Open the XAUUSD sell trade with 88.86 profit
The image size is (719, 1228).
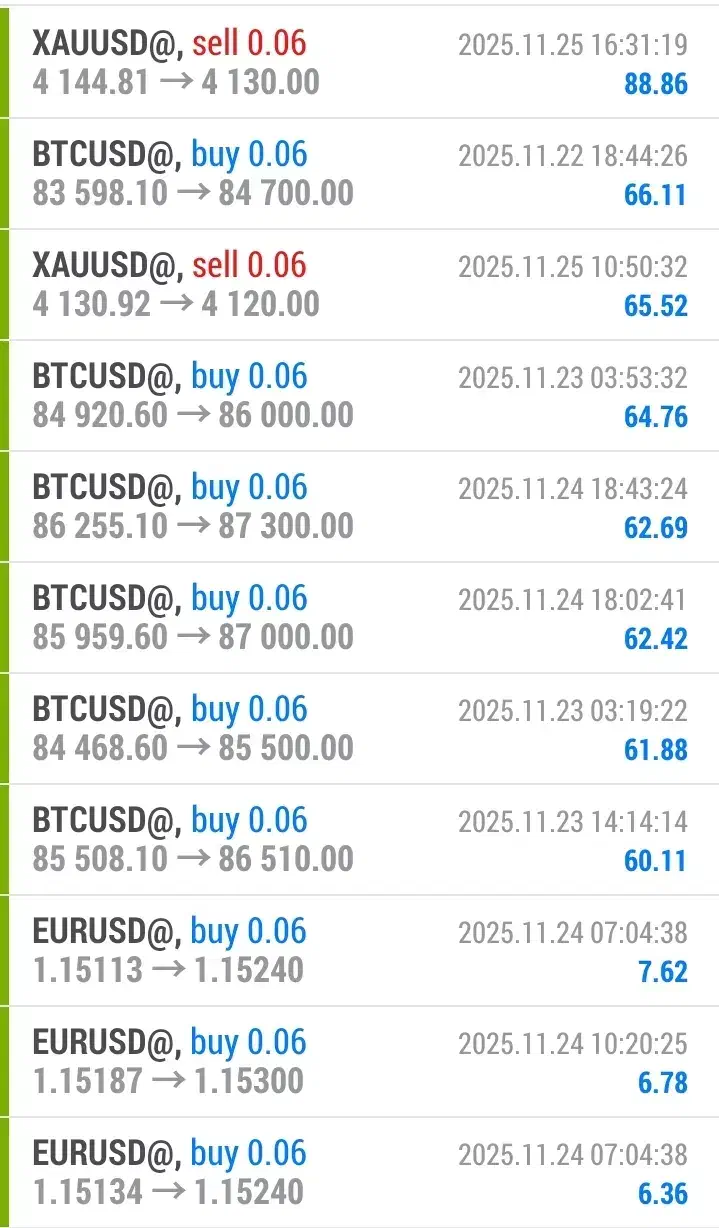(x=360, y=62)
